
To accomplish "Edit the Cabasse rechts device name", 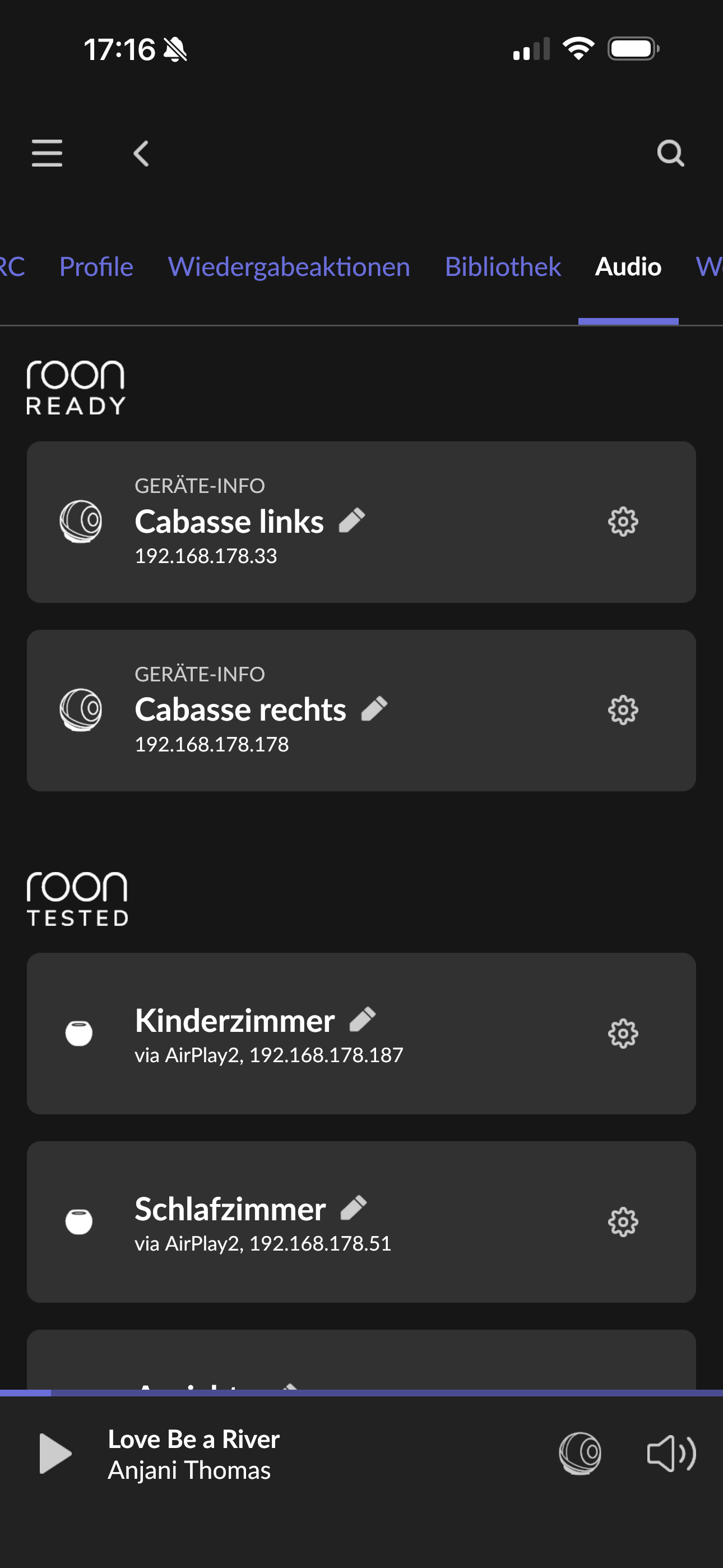I will click(374, 709).
